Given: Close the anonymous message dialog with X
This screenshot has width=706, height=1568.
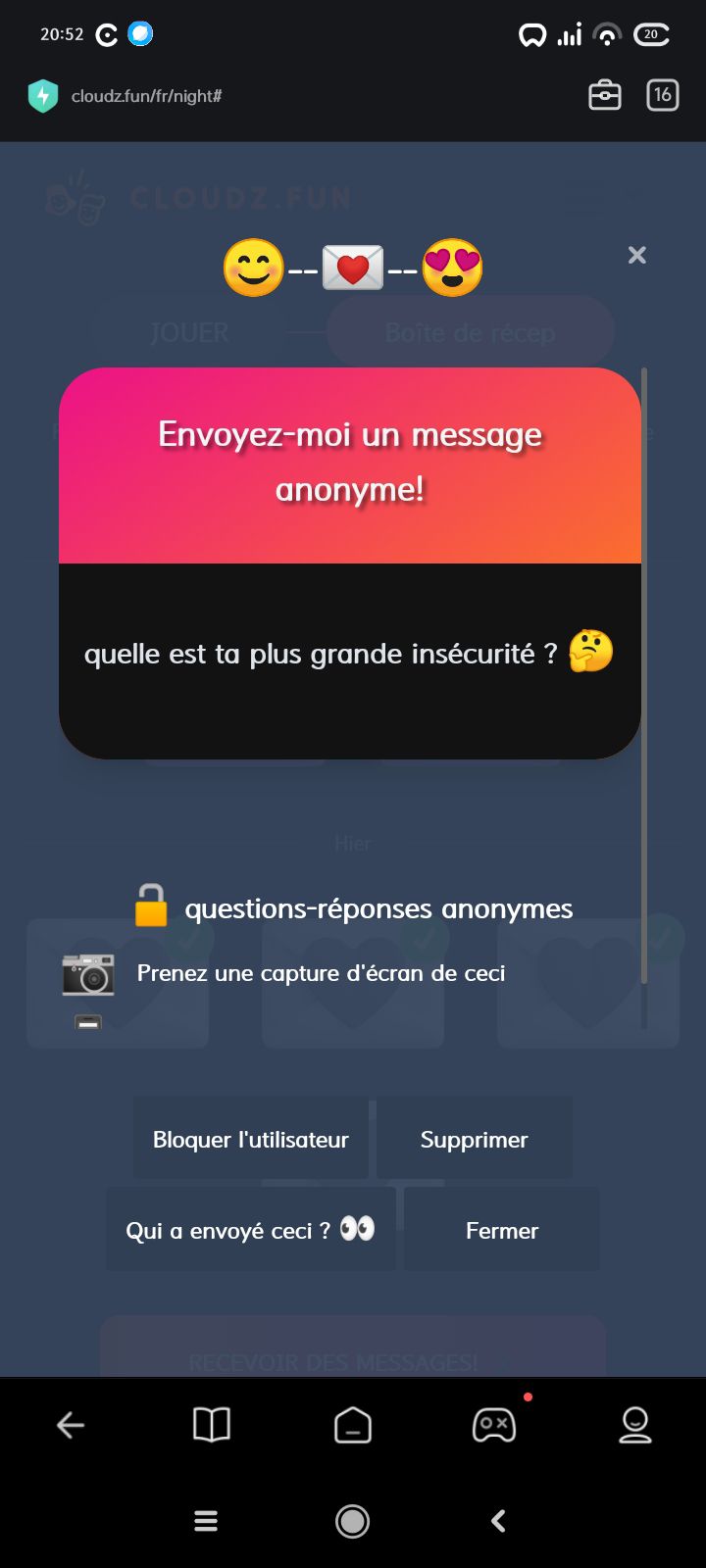Looking at the screenshot, I should click(636, 255).
